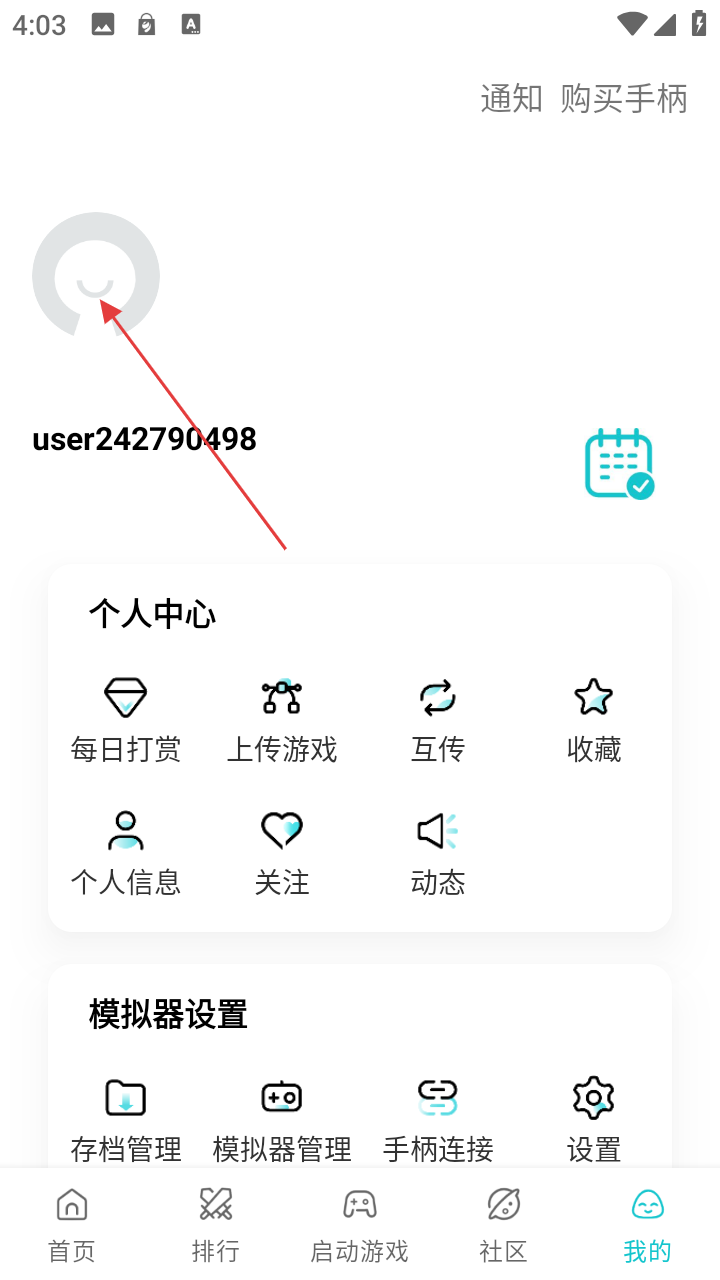Open 个人信息 personal info

coord(126,853)
